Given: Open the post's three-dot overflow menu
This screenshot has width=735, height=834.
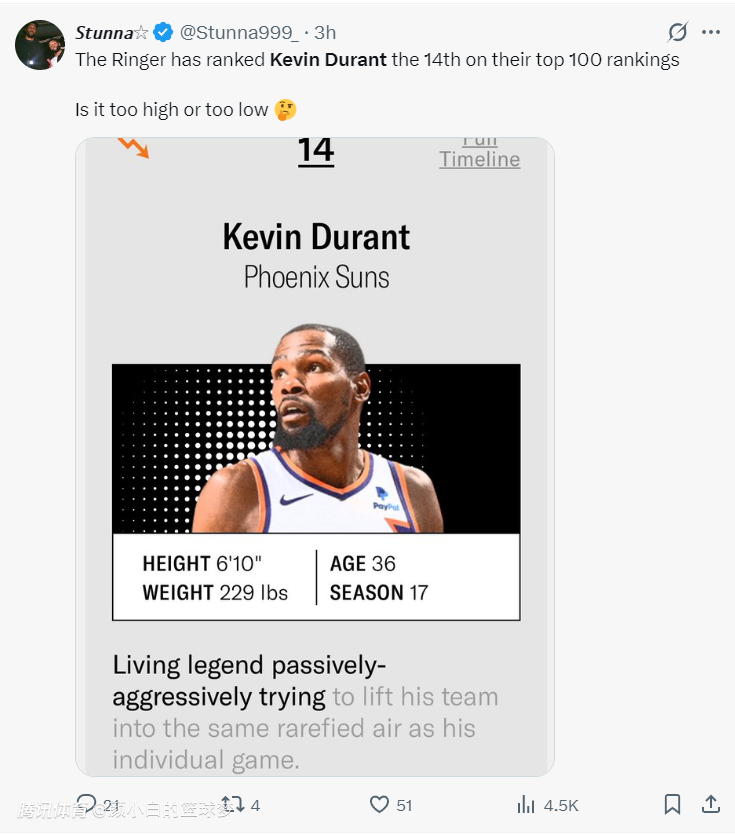Looking at the screenshot, I should 711,32.
